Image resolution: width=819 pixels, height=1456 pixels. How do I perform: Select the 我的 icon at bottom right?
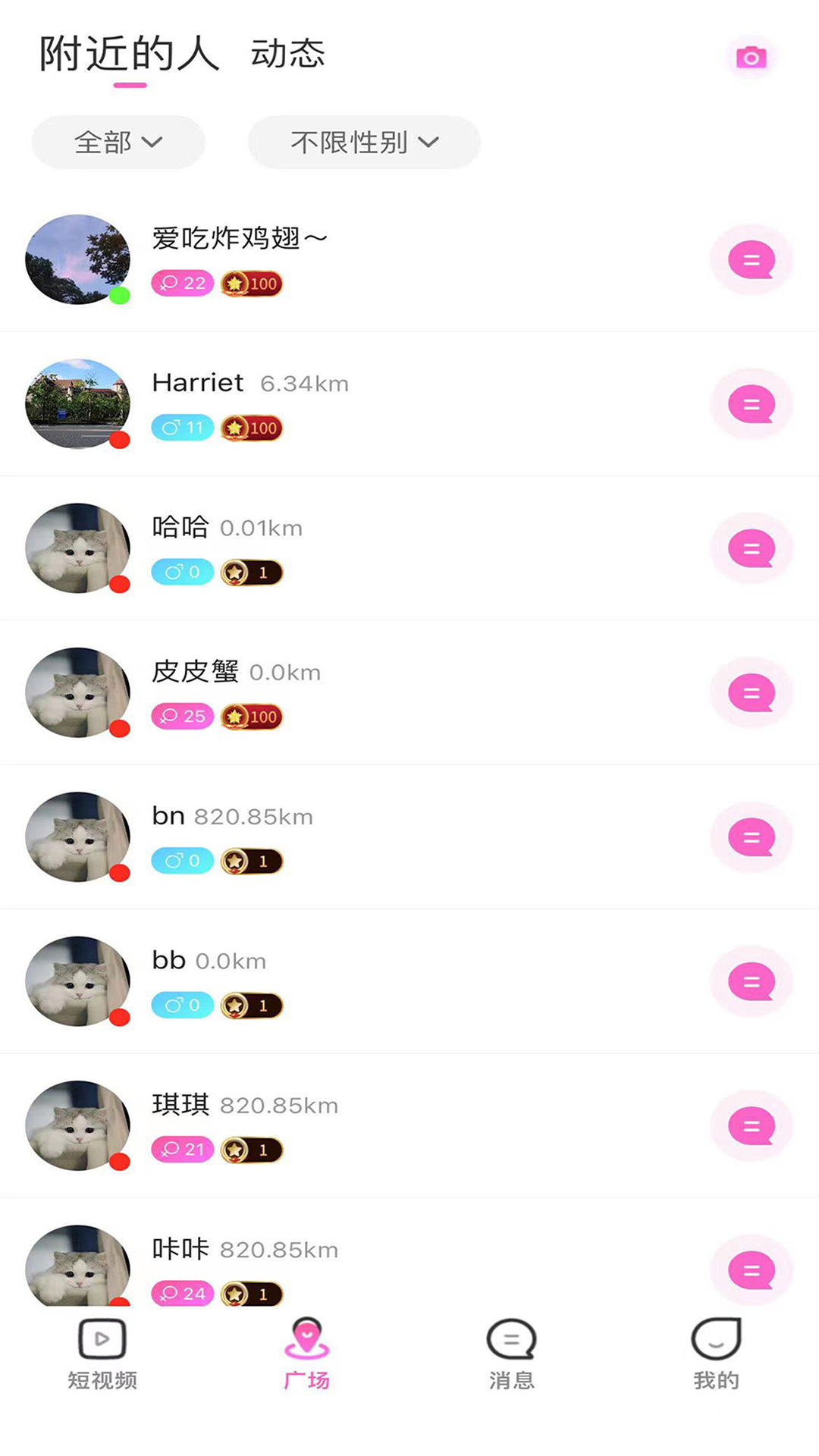coord(715,1354)
